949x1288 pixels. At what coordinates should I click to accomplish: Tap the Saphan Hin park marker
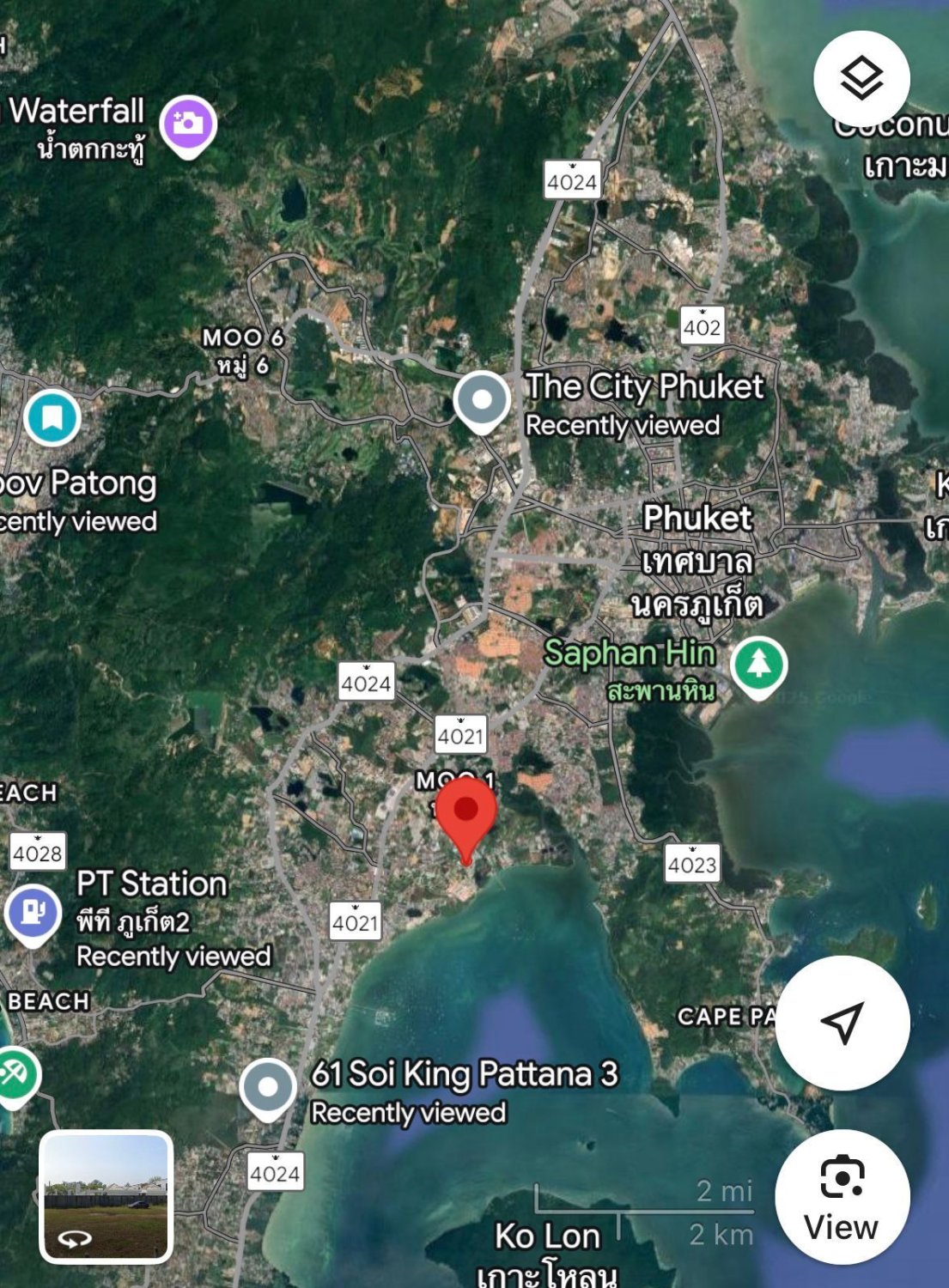(758, 665)
